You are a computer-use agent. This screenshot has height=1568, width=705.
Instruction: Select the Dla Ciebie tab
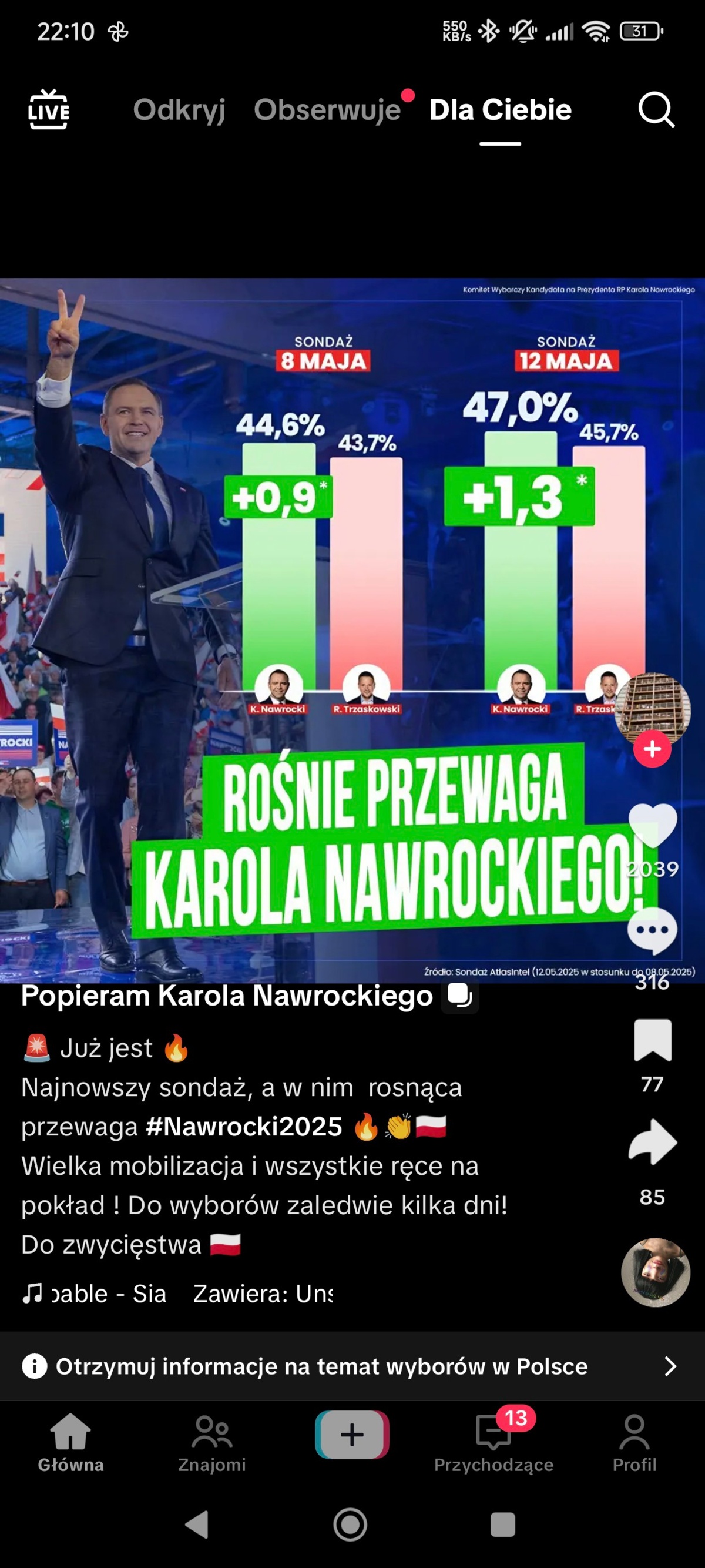(500, 110)
